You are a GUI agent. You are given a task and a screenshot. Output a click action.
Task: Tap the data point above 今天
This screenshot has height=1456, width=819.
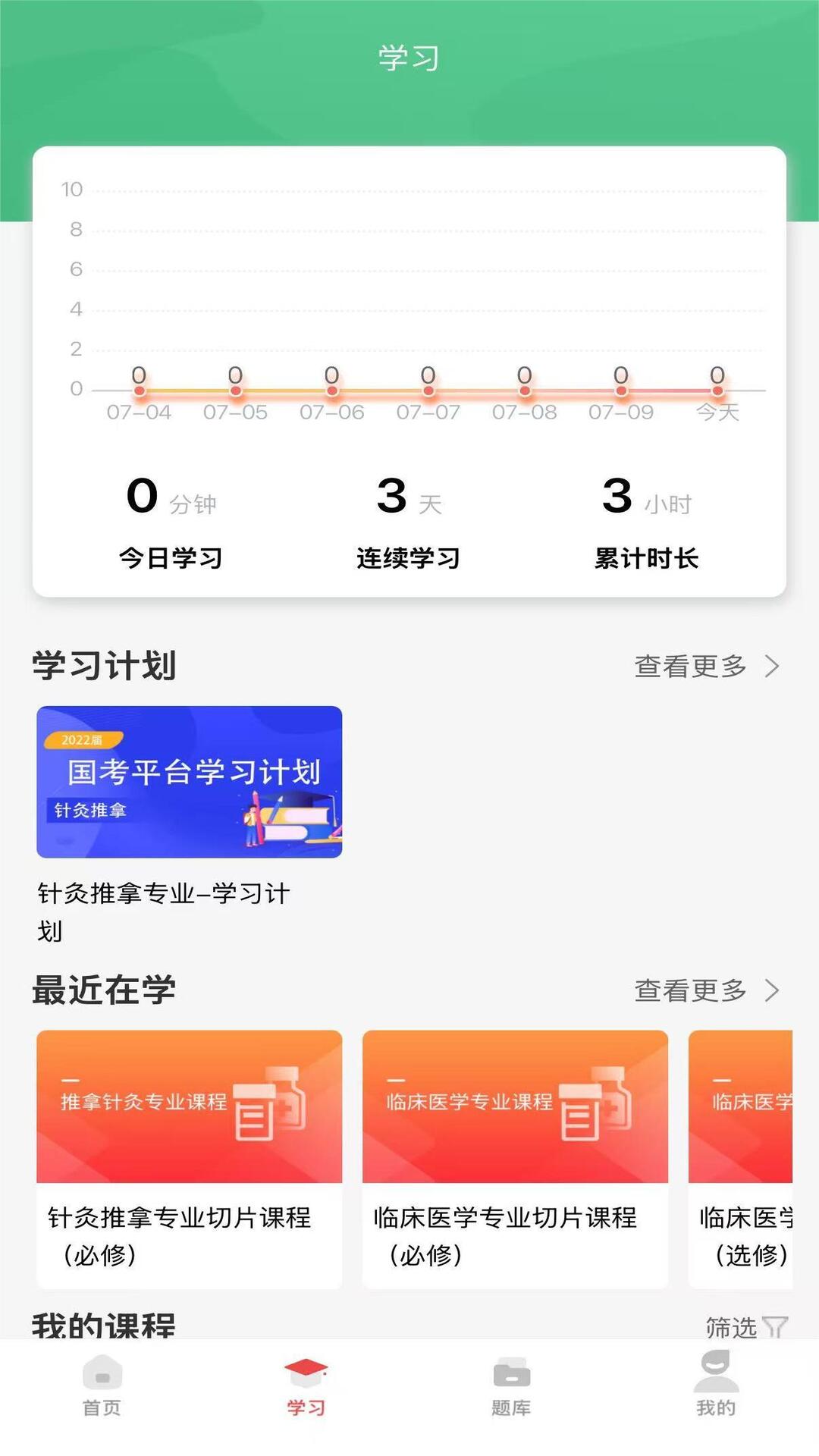click(x=718, y=389)
